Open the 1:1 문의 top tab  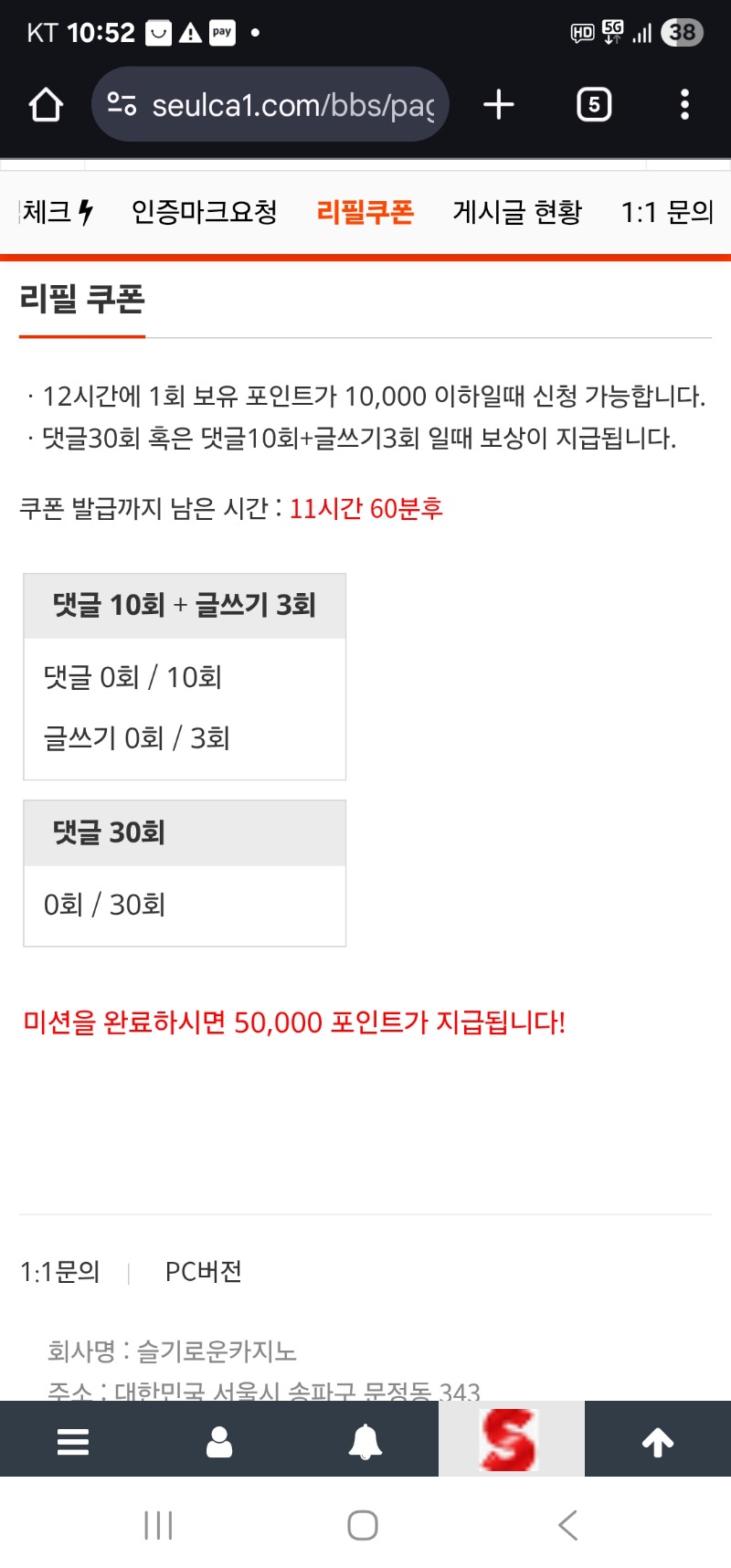tap(667, 212)
